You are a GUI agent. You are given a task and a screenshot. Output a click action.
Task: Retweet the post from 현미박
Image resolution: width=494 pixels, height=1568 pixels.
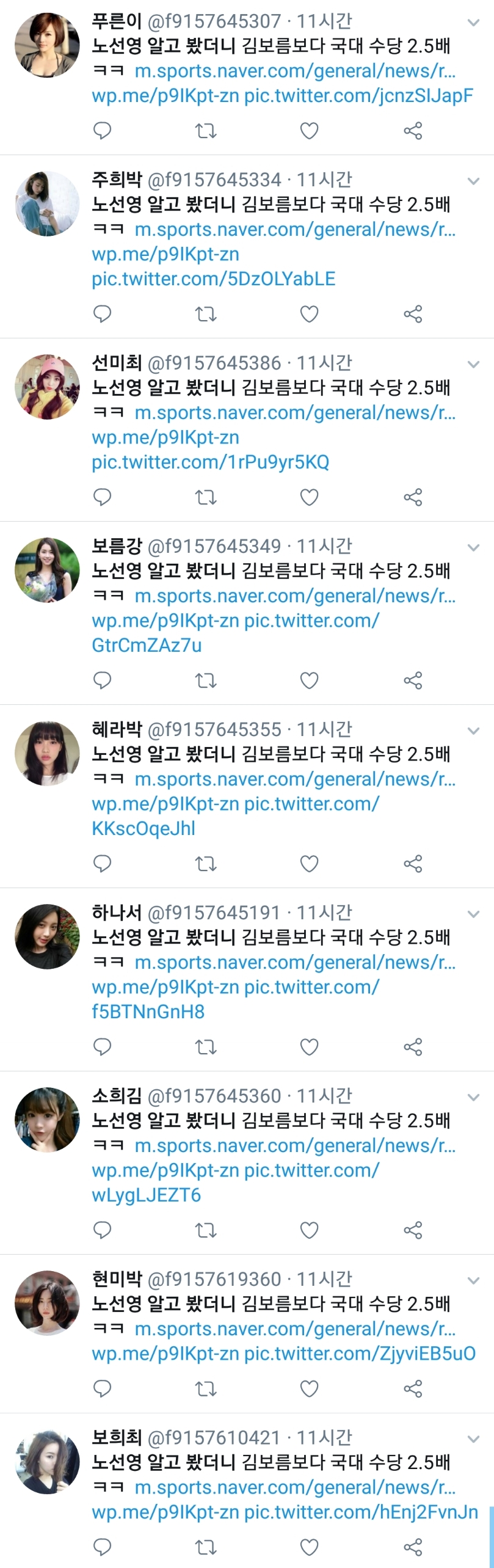pyautogui.click(x=206, y=1388)
